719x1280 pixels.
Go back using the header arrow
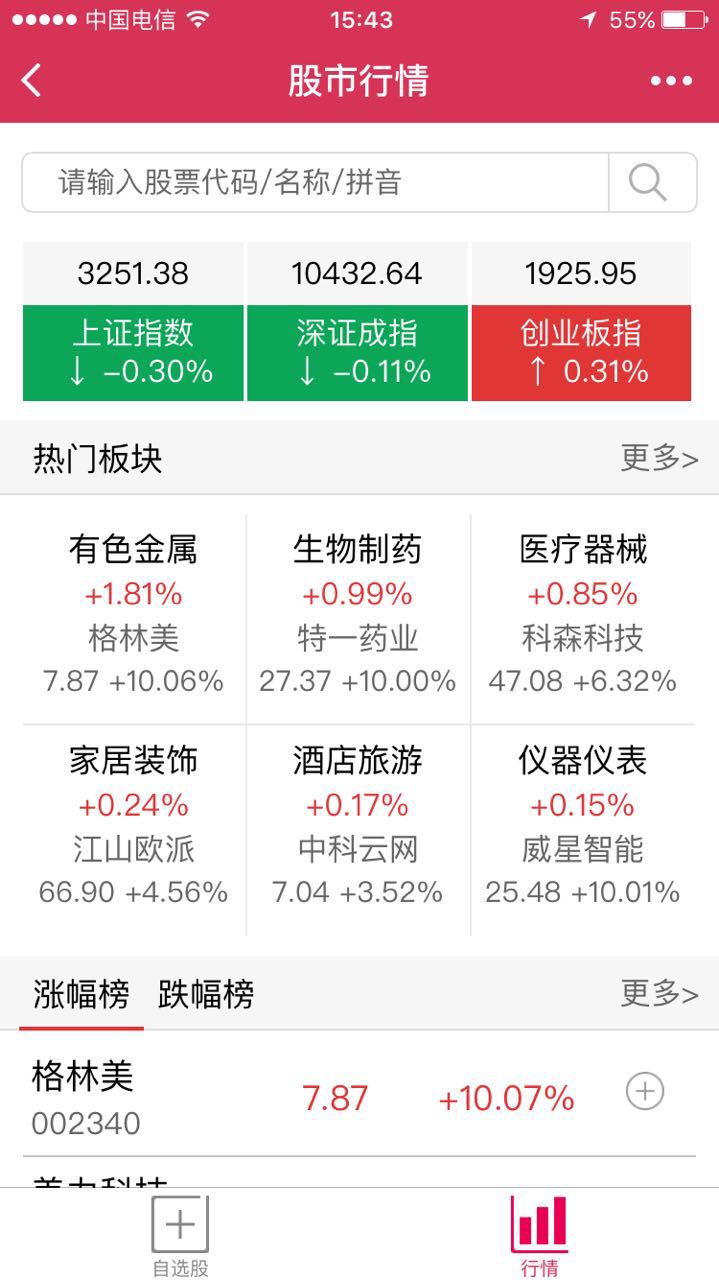coord(32,81)
